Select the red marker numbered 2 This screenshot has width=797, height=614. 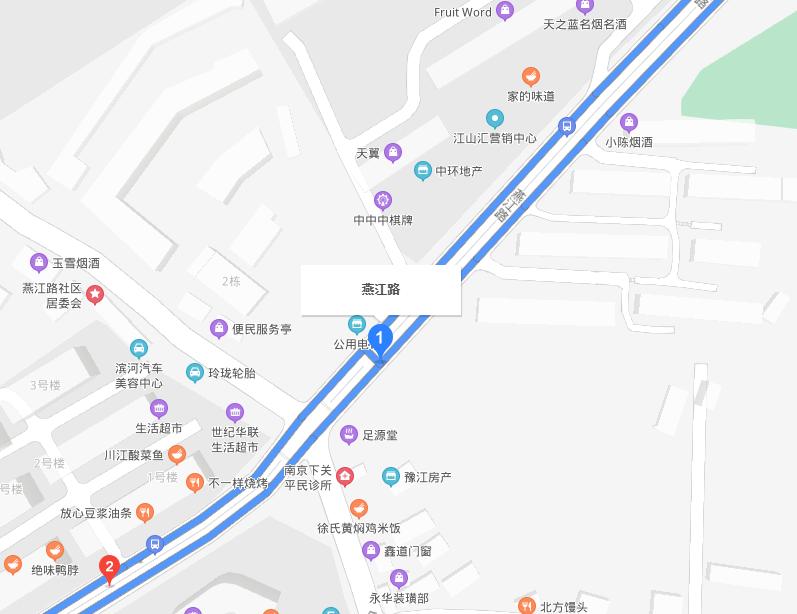(x=109, y=568)
